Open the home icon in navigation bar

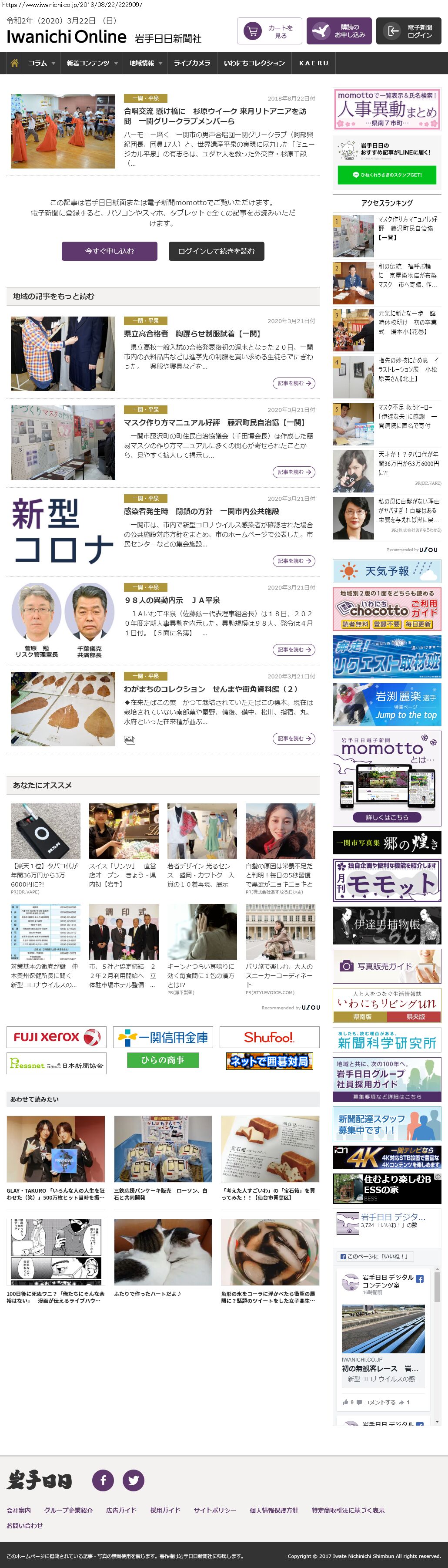click(x=15, y=63)
